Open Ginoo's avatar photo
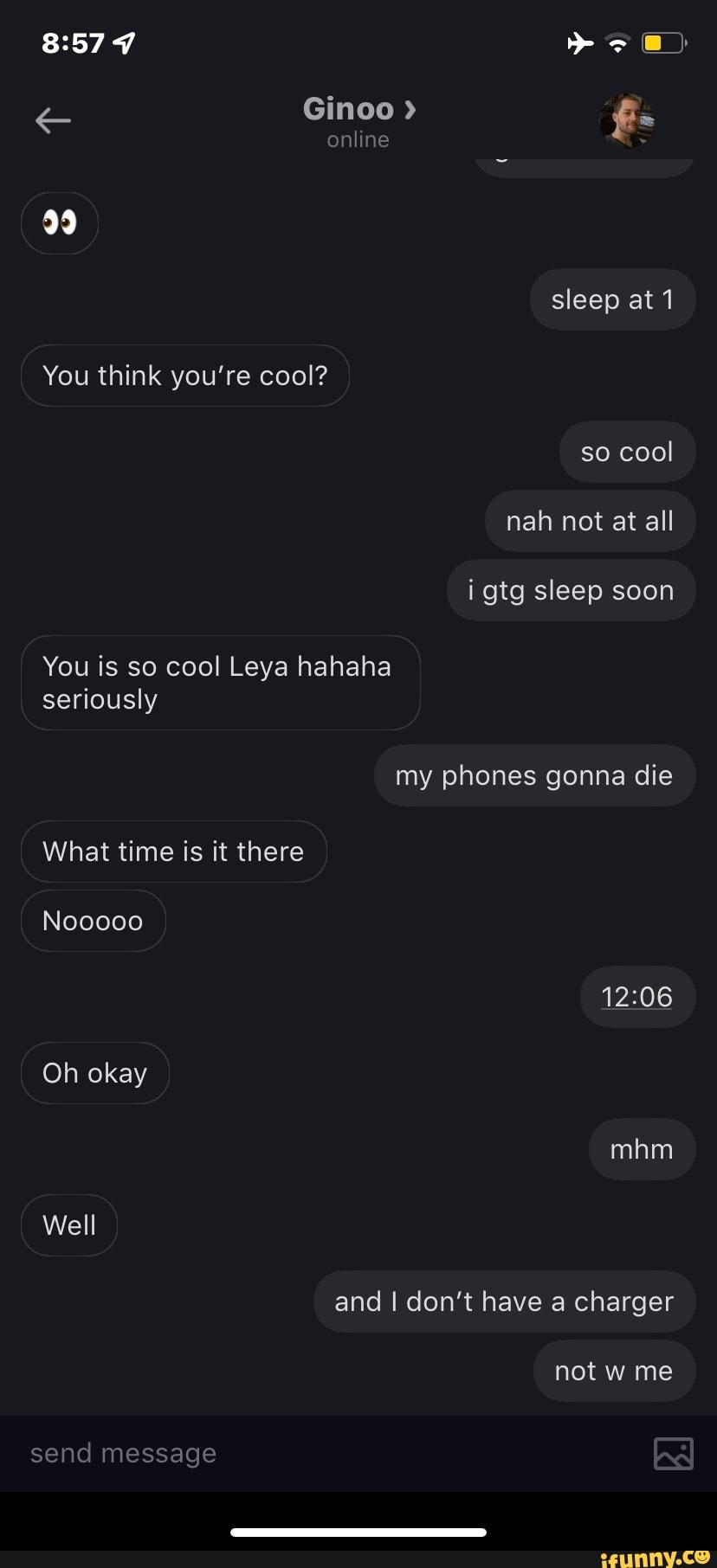717x1568 pixels. [x=627, y=120]
